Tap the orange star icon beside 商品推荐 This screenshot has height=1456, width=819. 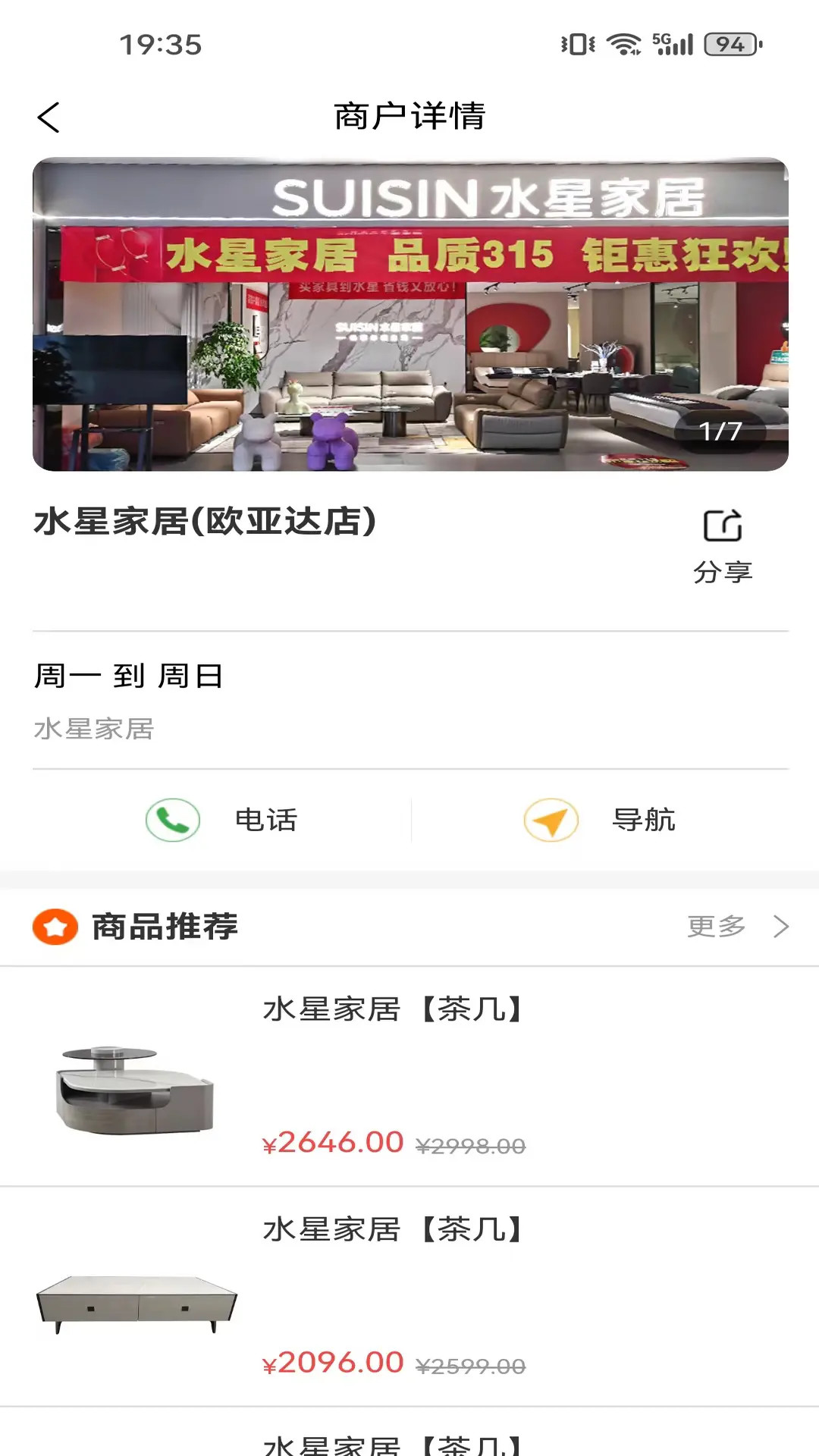[x=55, y=926]
